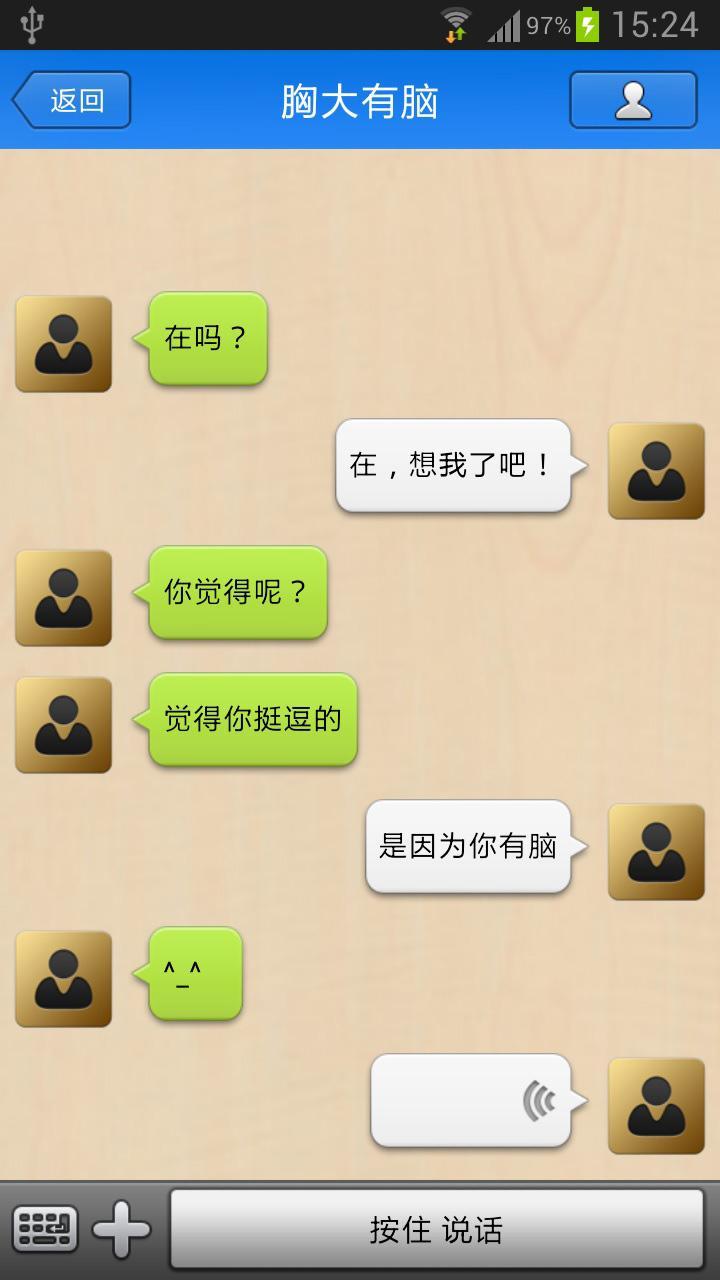Tap avatar beside 在，想我了吧！ message
Image resolution: width=720 pixels, height=1280 pixels.
click(x=656, y=471)
